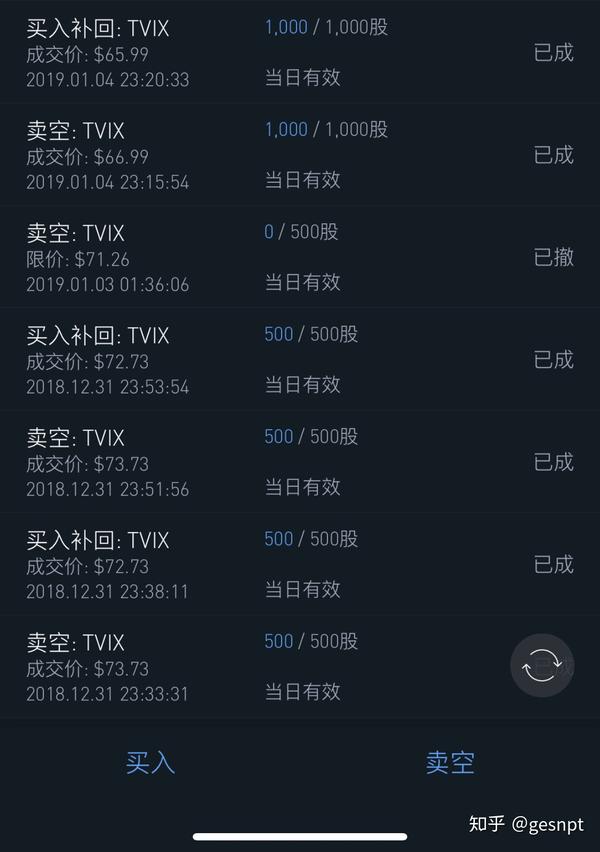Viewport: 600px width, 852px height.
Task: Open the 卖空 order from 23:51:56
Action: point(300,462)
